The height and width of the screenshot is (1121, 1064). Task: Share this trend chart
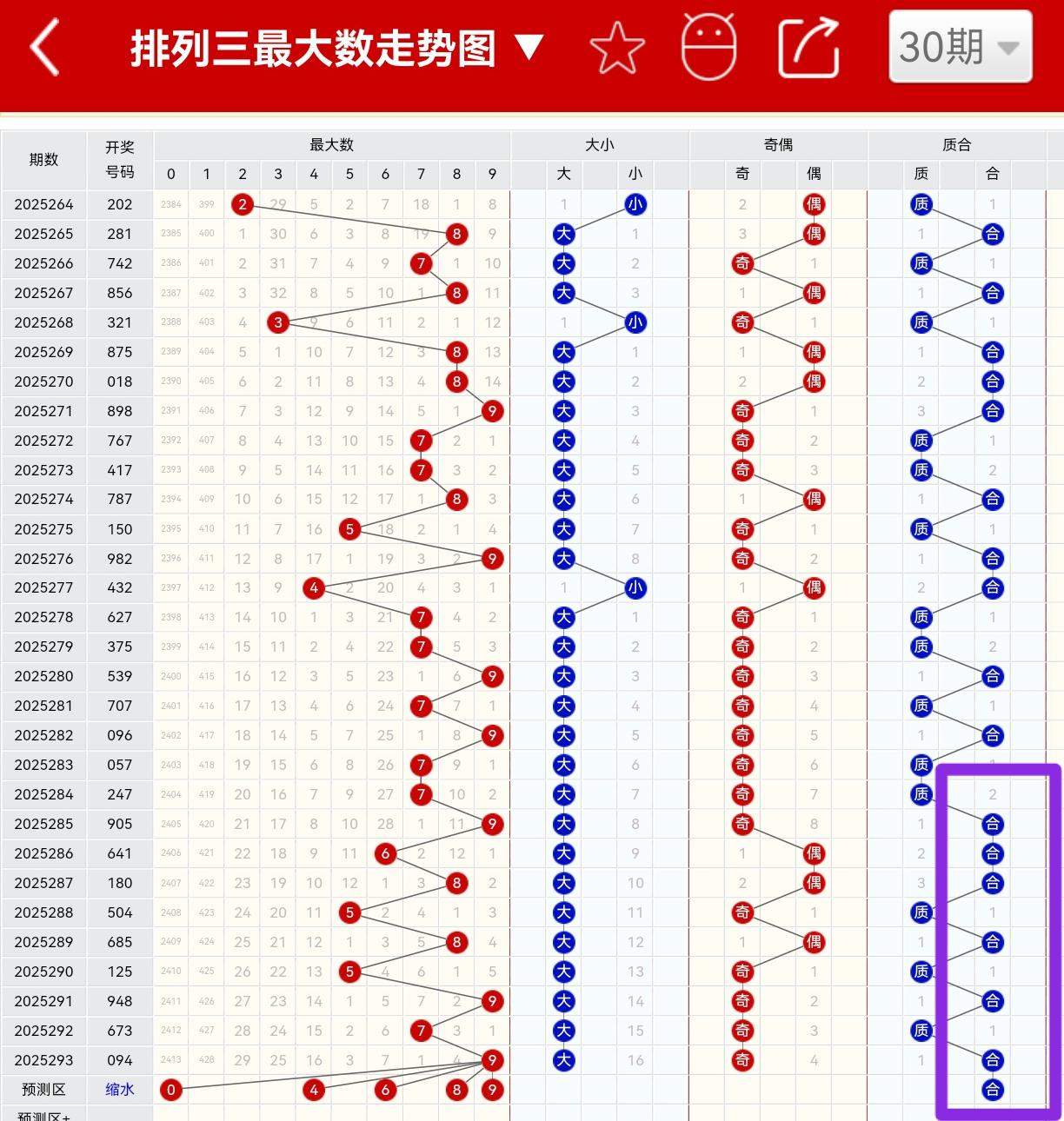[x=808, y=48]
